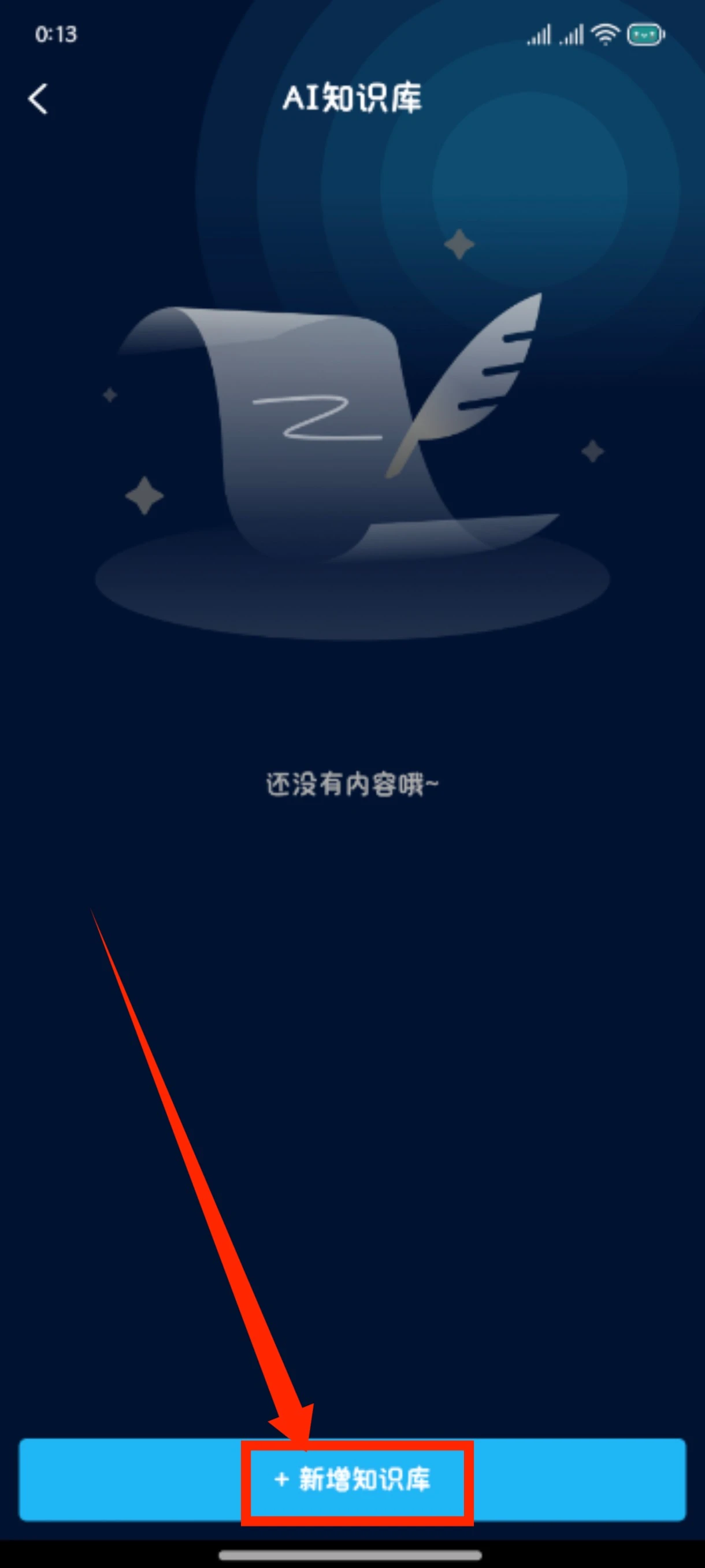Screen dimensions: 705x1568
Task: Tap the 新增知识库 button
Action: pyautogui.click(x=353, y=1479)
